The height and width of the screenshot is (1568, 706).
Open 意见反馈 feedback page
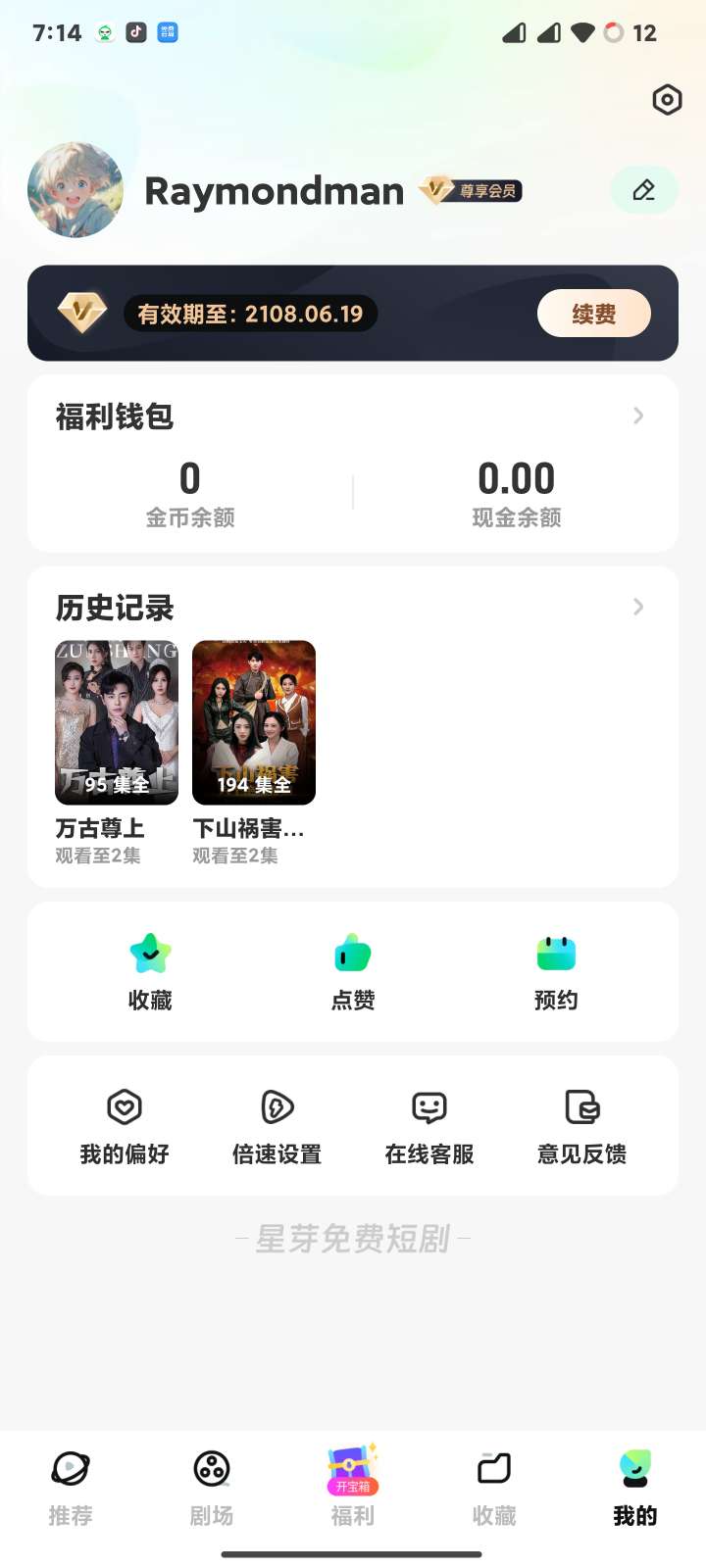click(x=582, y=1126)
